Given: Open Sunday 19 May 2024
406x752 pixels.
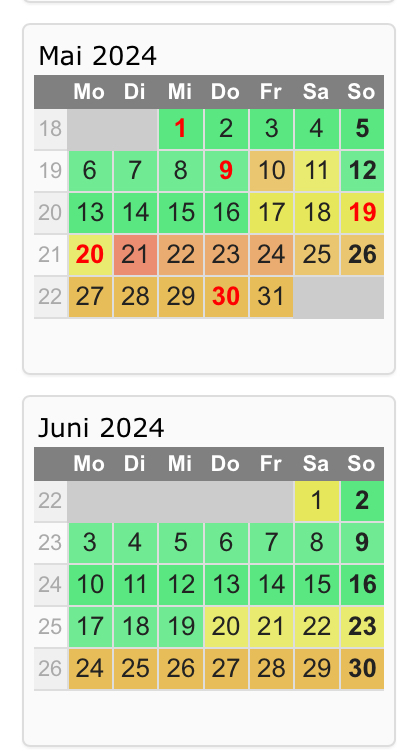Looking at the screenshot, I should [362, 212].
